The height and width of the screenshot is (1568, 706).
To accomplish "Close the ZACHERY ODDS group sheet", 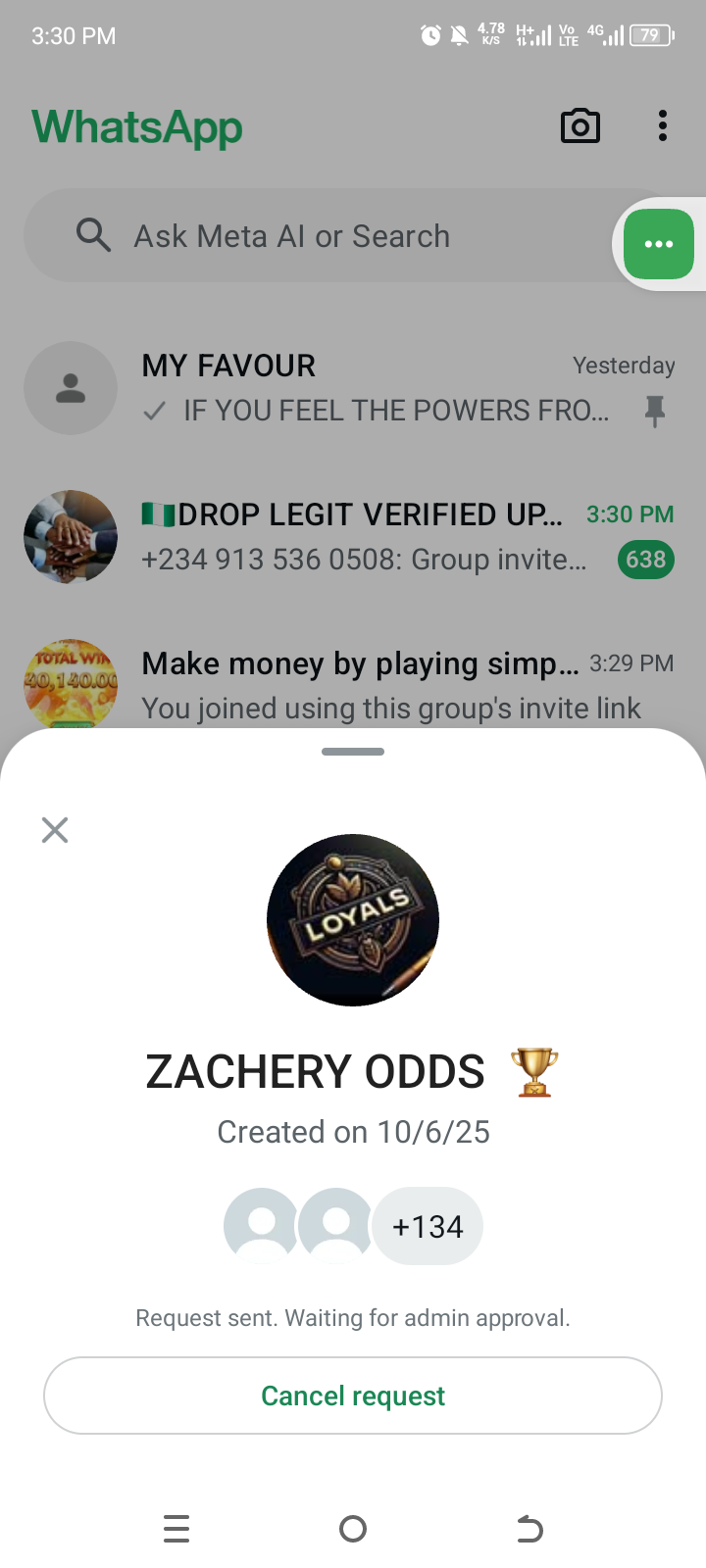I will (x=55, y=830).
